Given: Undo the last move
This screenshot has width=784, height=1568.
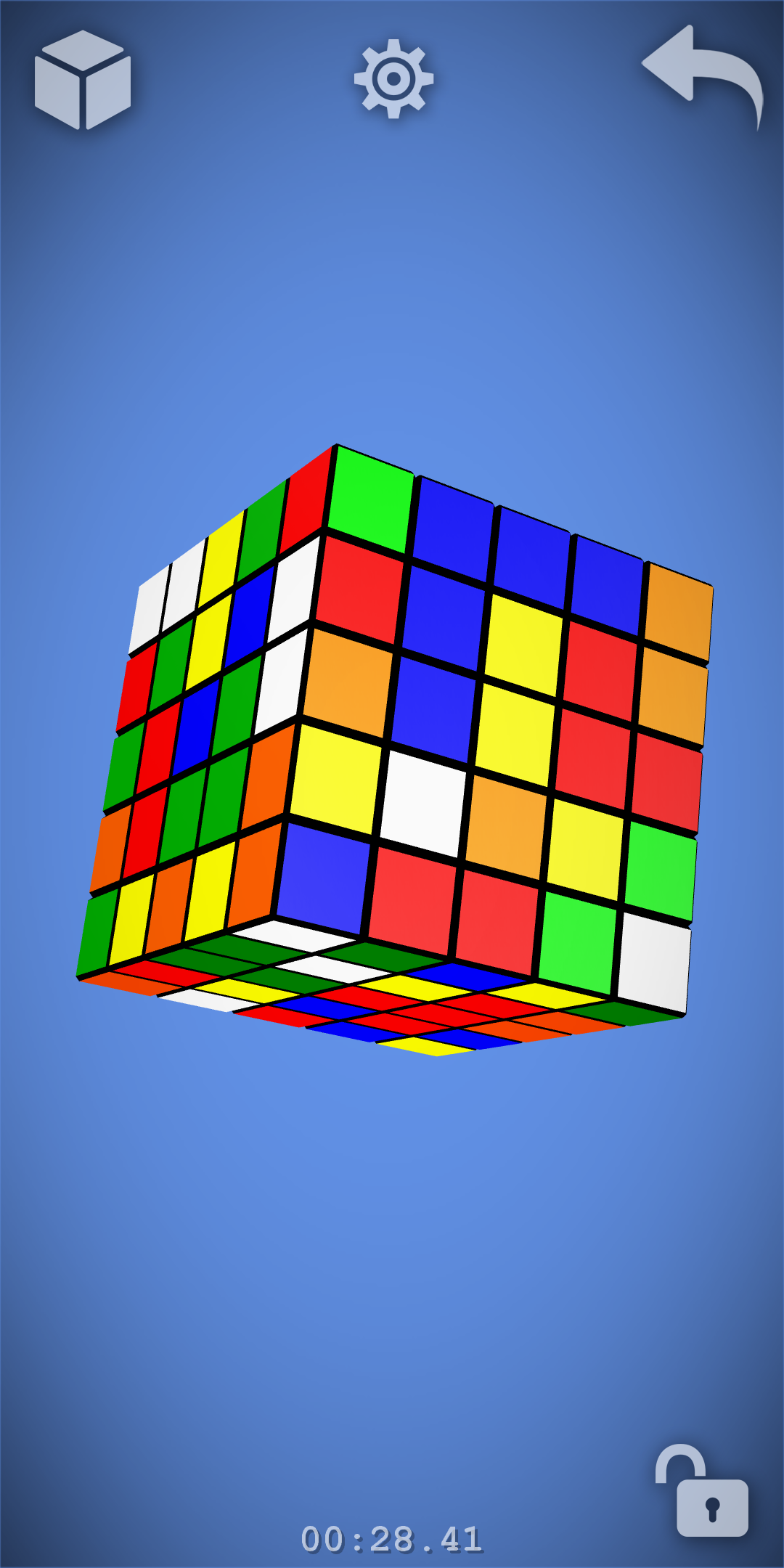Looking at the screenshot, I should [x=703, y=73].
